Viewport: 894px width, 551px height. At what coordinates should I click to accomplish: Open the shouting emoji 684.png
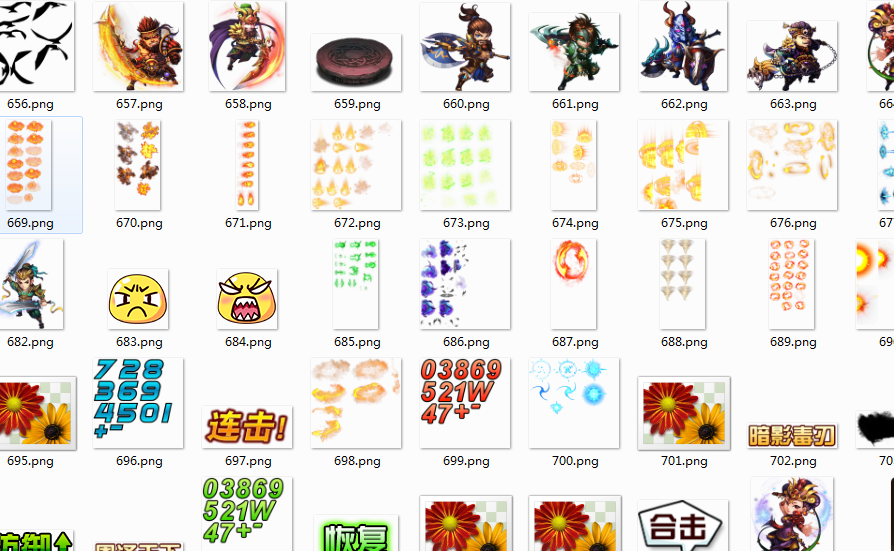(247, 297)
